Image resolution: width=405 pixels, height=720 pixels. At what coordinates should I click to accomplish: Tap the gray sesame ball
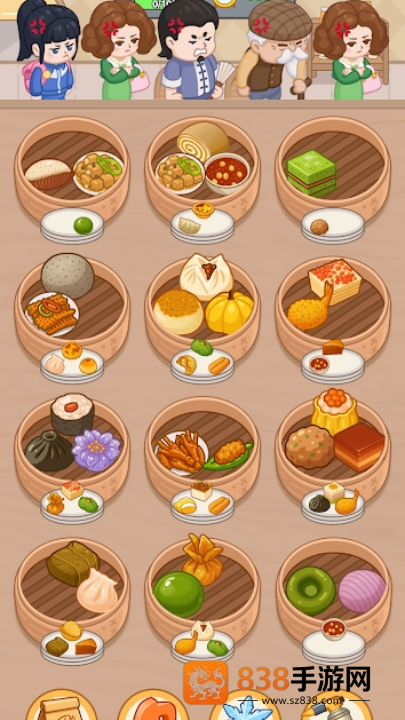click(68, 276)
